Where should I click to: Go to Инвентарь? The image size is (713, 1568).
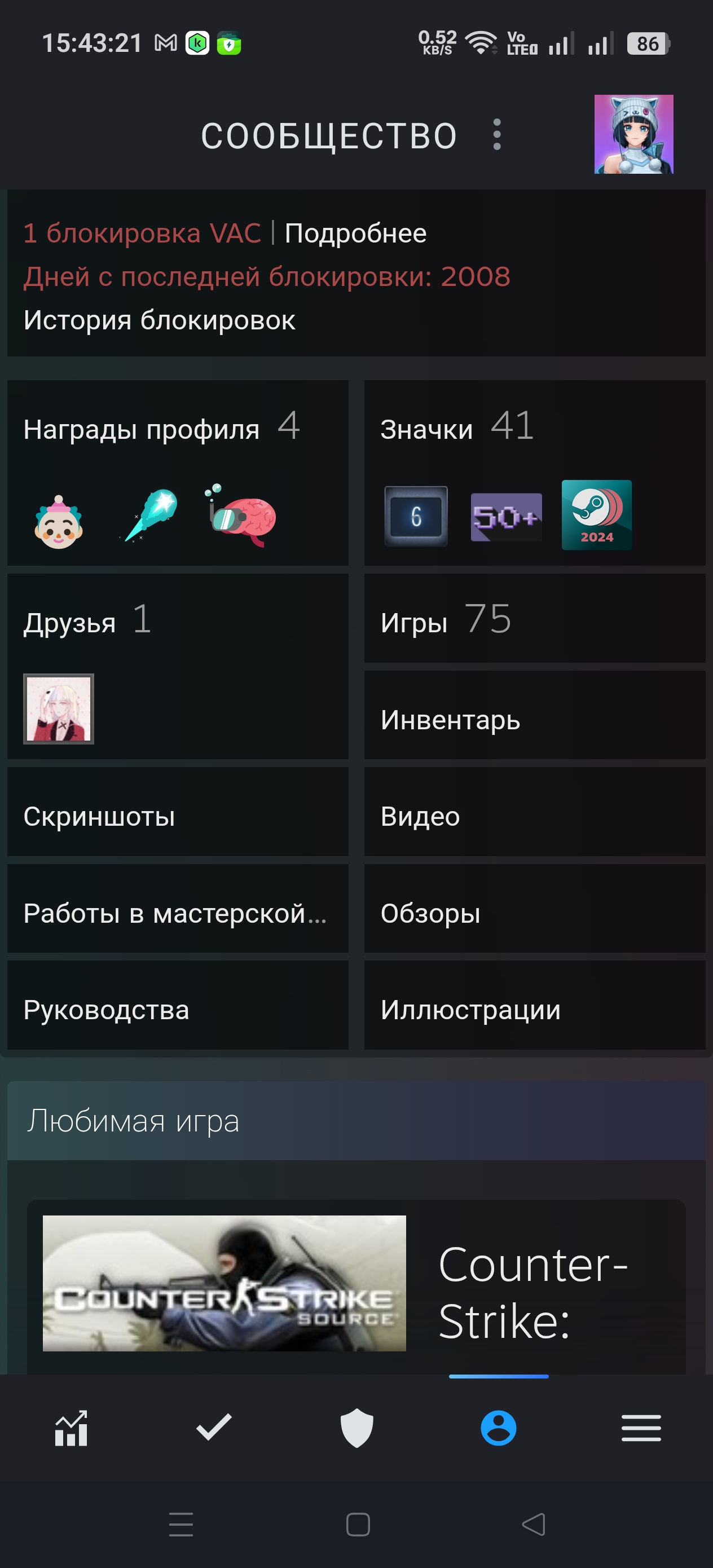450,720
